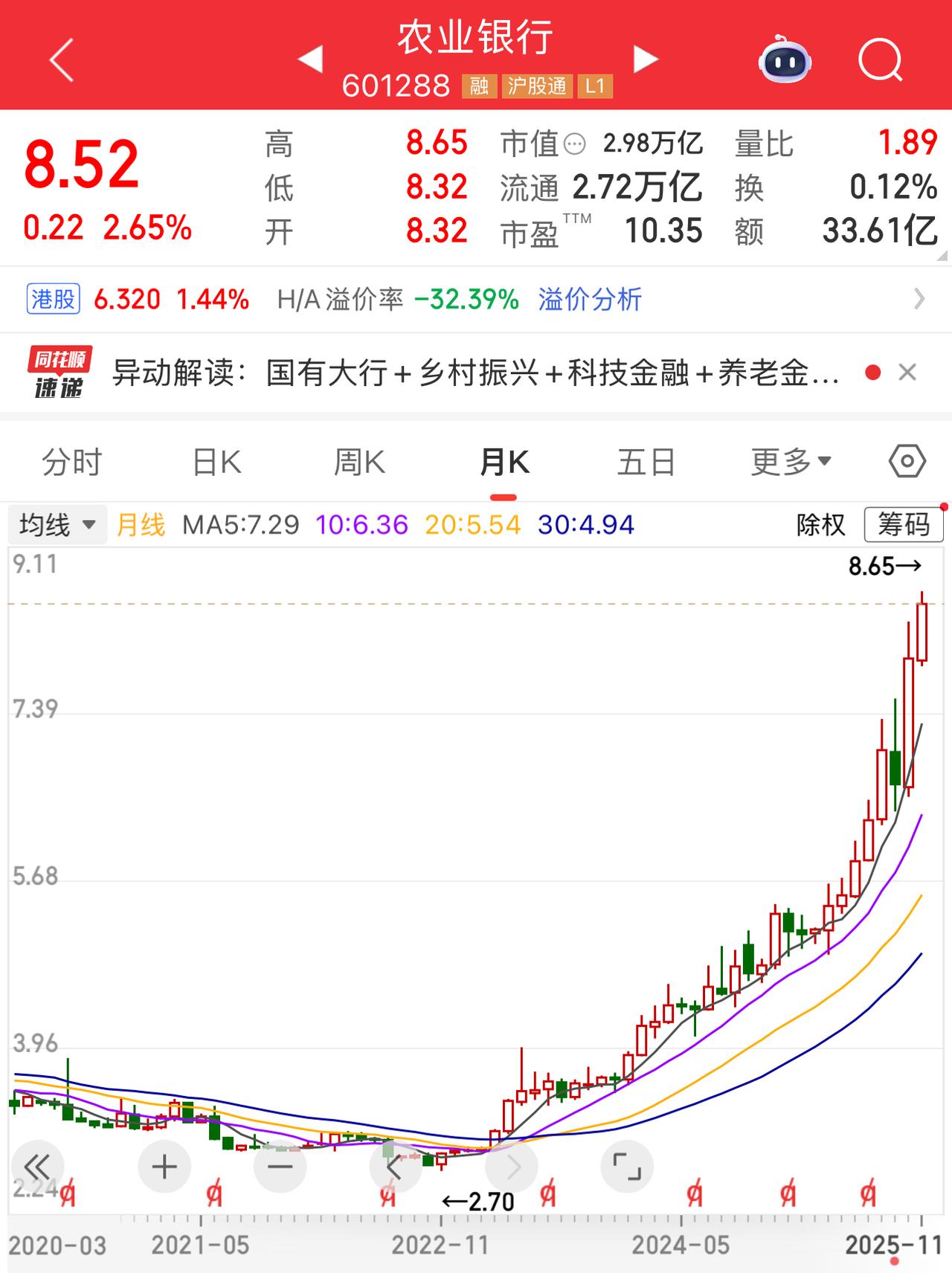Zoom in the chart with plus icon
952x1273 pixels.
[x=164, y=1166]
